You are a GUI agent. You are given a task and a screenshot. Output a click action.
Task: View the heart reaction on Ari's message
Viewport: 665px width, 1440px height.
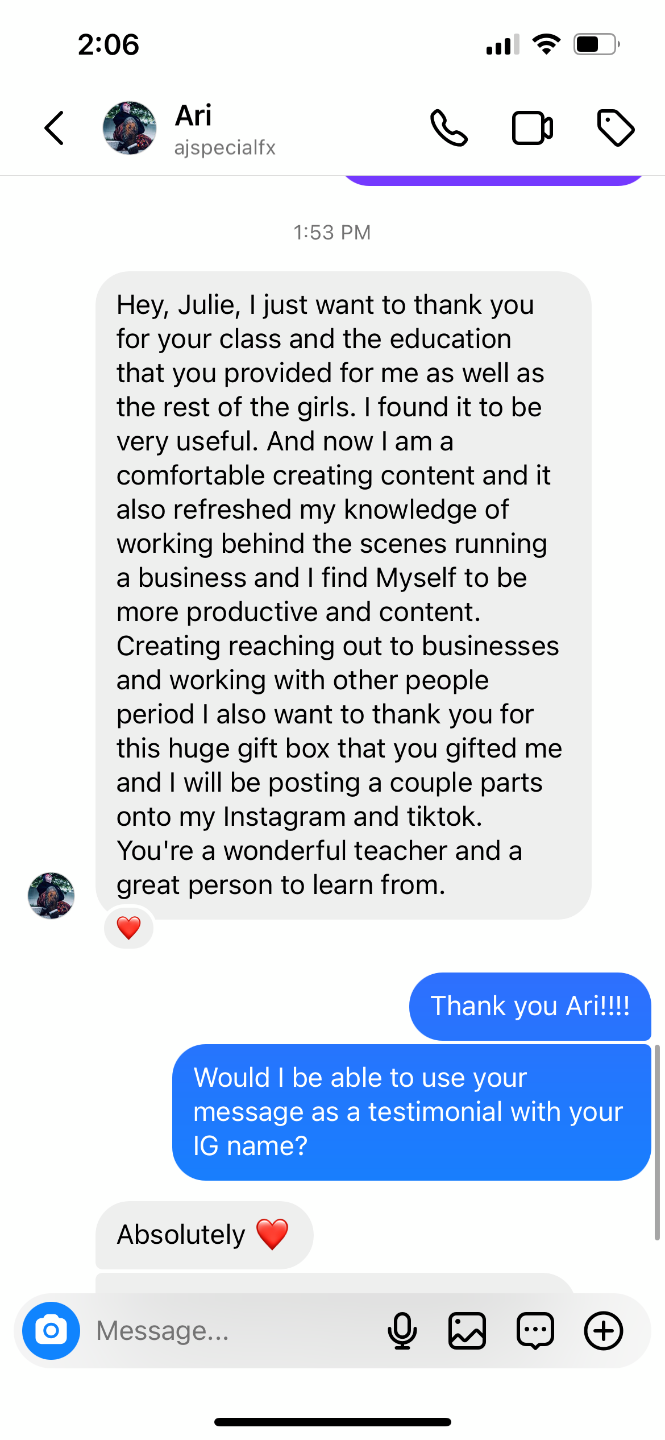(128, 928)
